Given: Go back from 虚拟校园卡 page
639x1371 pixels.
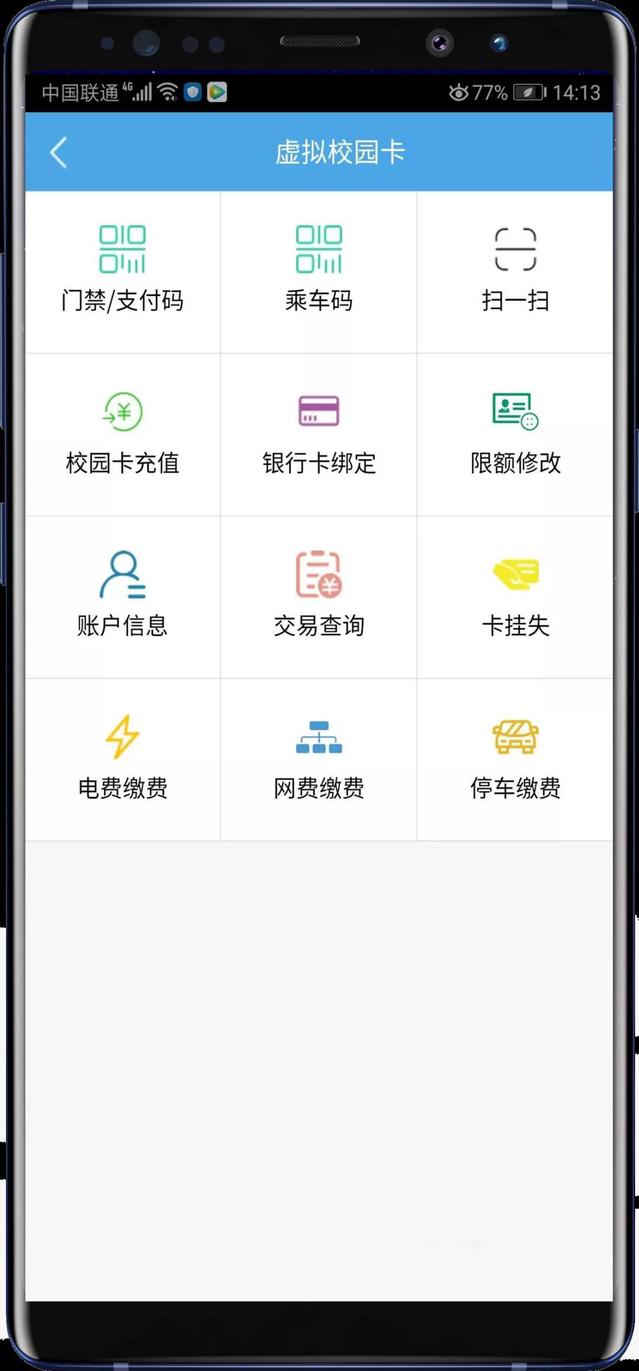Looking at the screenshot, I should click(x=58, y=153).
